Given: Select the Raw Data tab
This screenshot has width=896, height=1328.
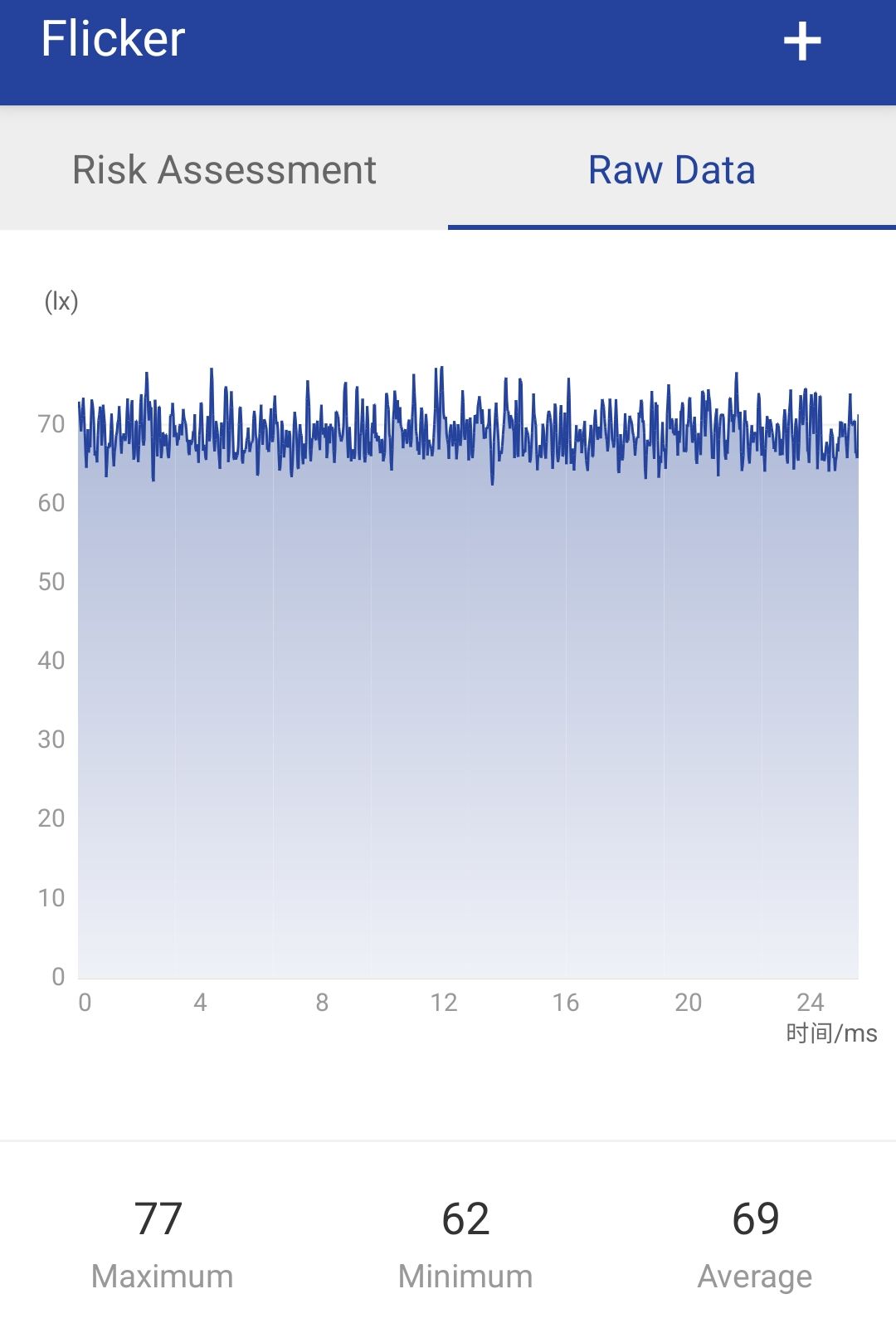Looking at the screenshot, I should pyautogui.click(x=671, y=170).
